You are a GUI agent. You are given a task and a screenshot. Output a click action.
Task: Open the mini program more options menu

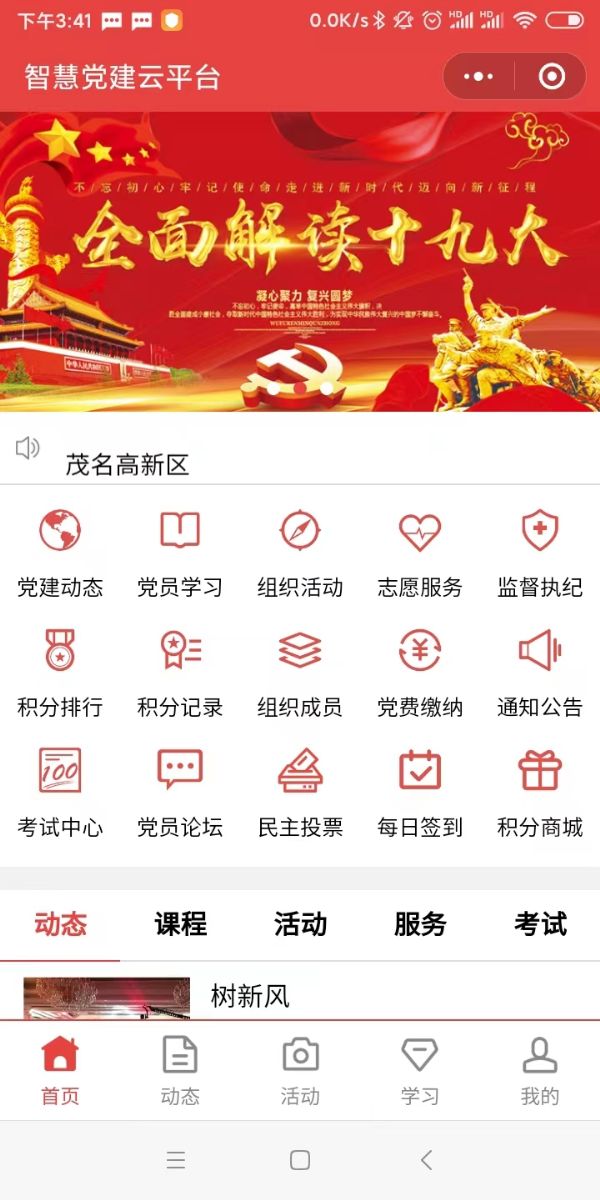(479, 76)
